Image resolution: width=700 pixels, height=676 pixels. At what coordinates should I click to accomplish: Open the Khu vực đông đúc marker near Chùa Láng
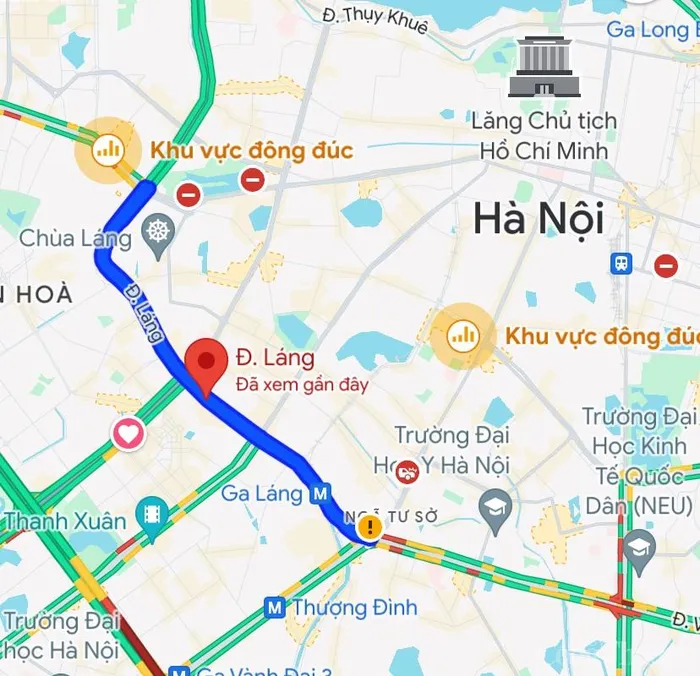pyautogui.click(x=107, y=151)
